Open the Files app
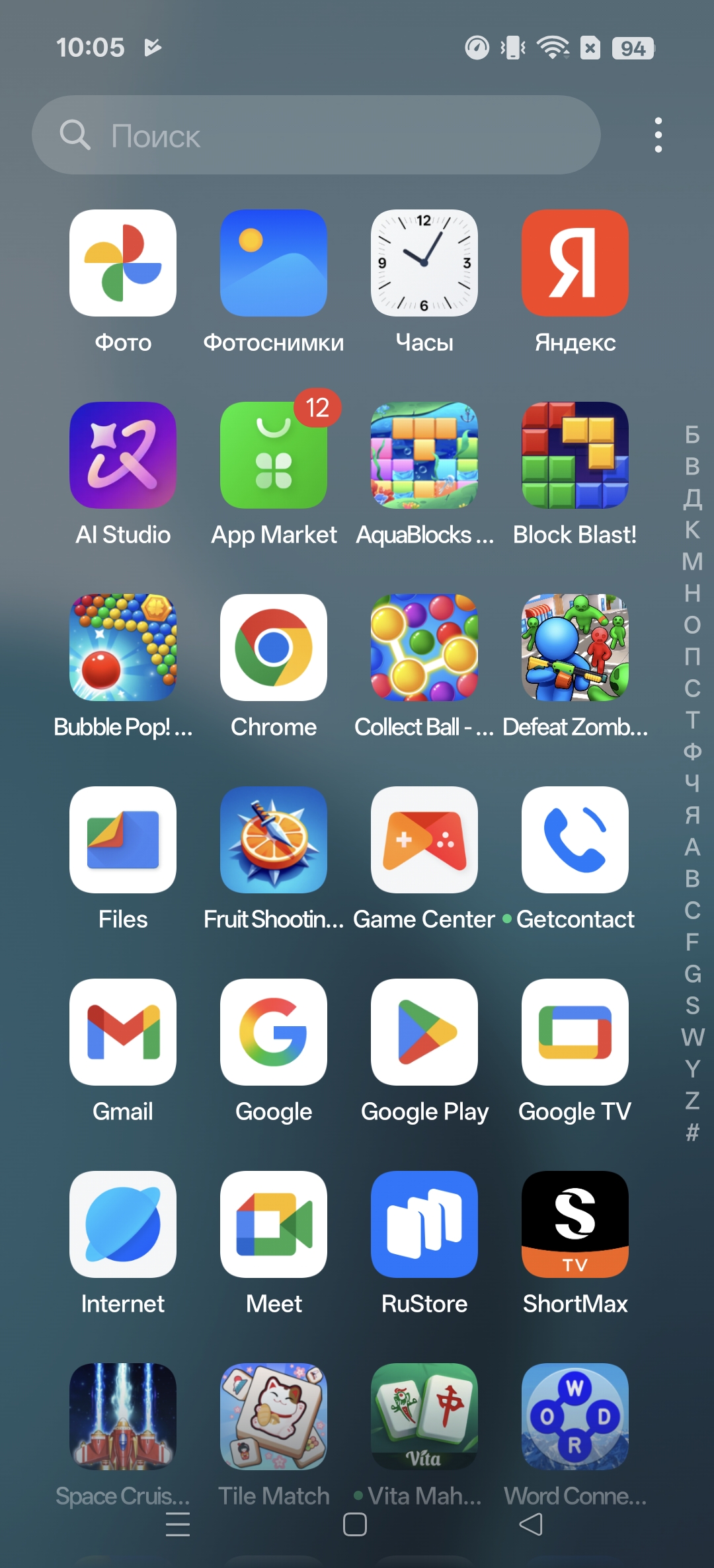714x1568 pixels. pos(123,840)
